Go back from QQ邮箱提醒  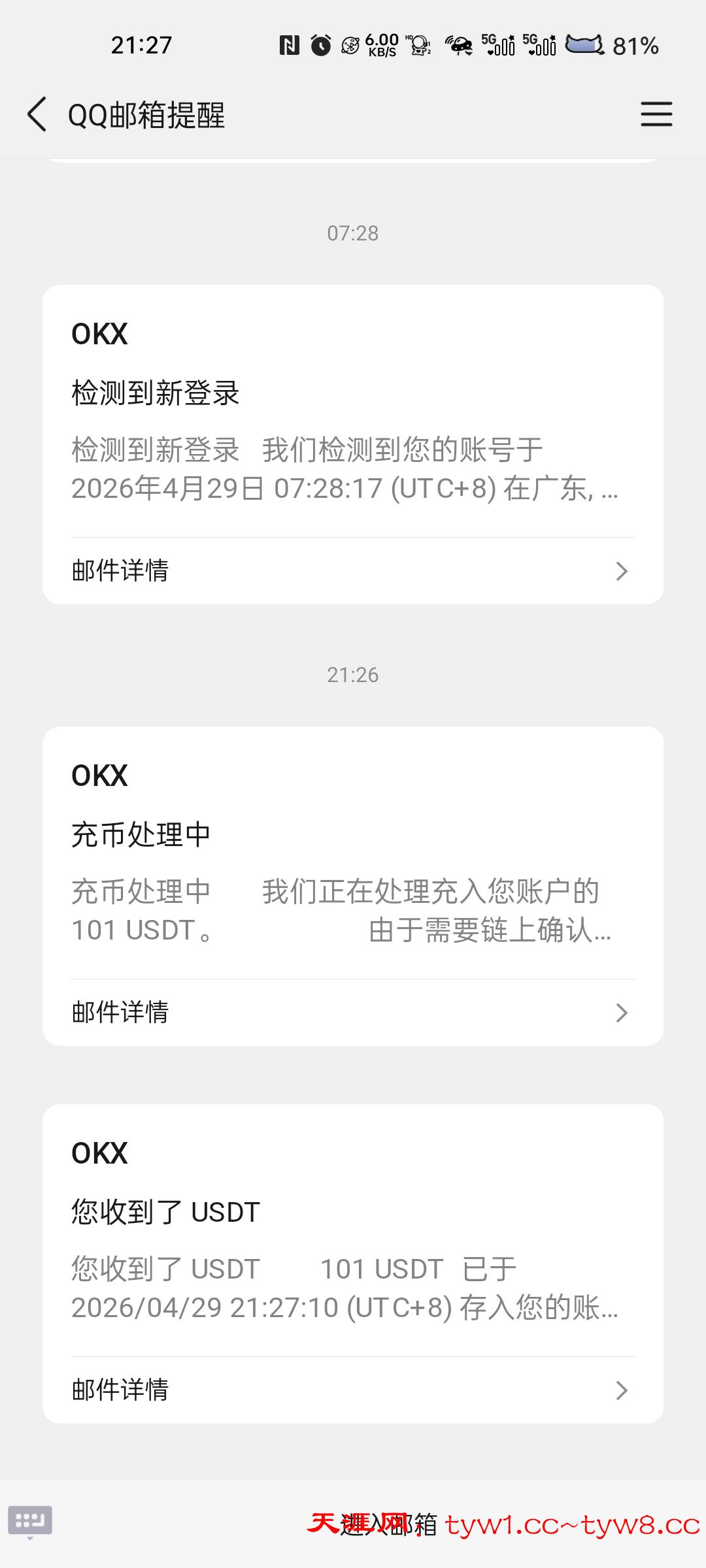[x=37, y=115]
